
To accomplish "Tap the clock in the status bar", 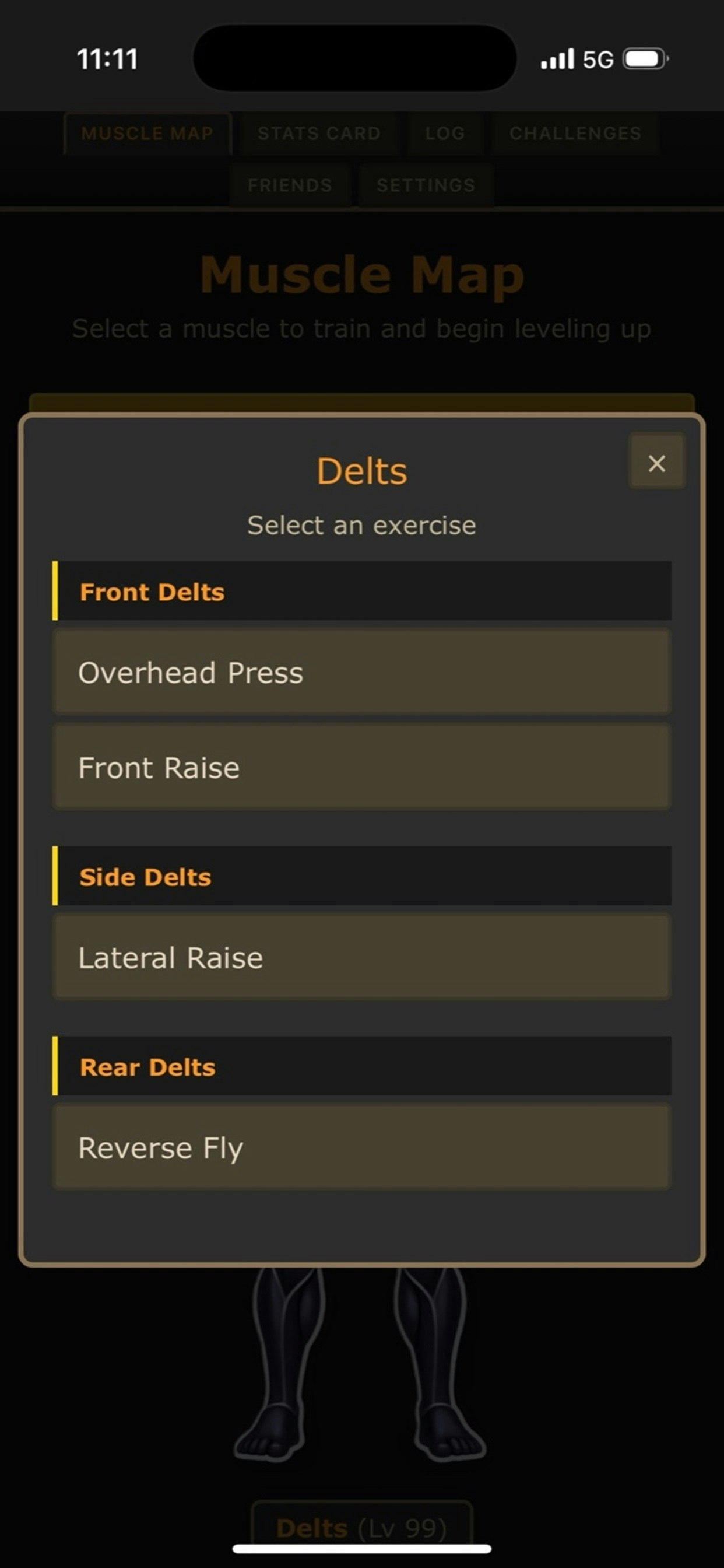I will 108,58.
